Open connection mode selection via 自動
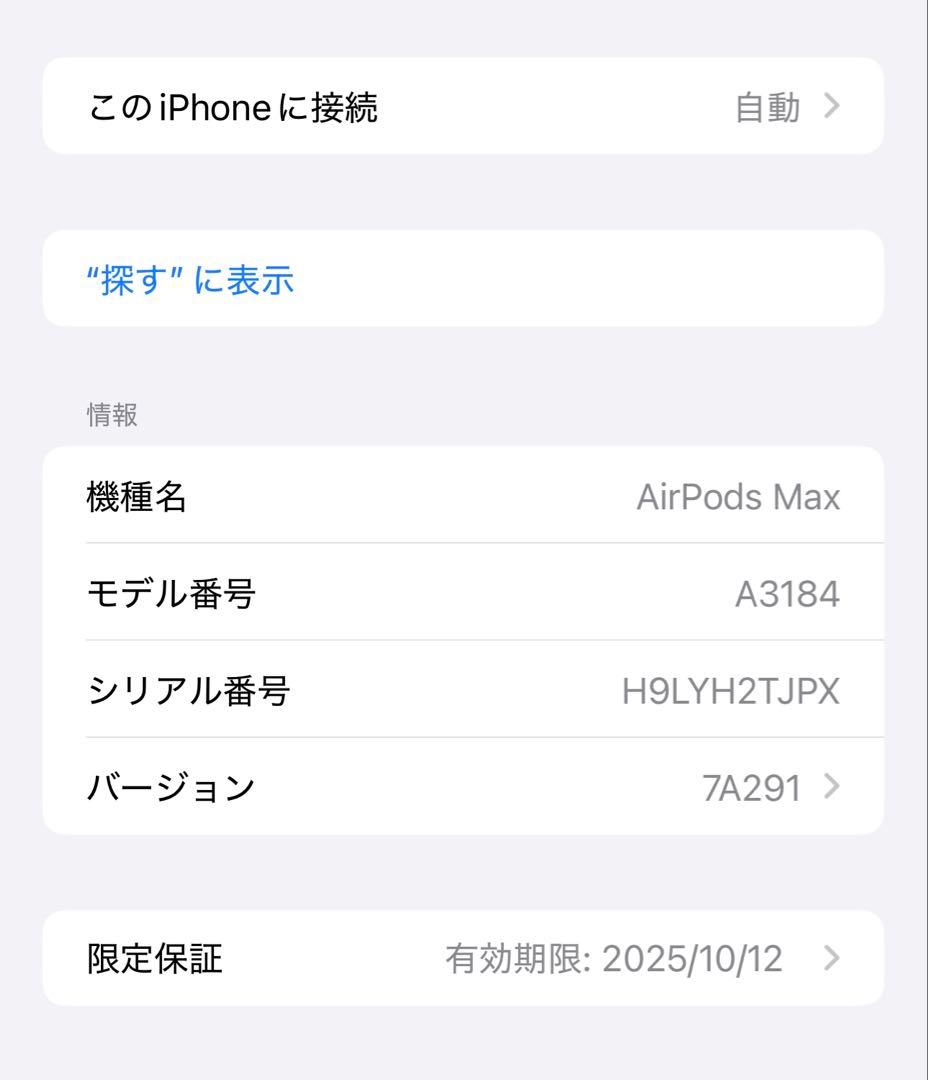 click(767, 107)
